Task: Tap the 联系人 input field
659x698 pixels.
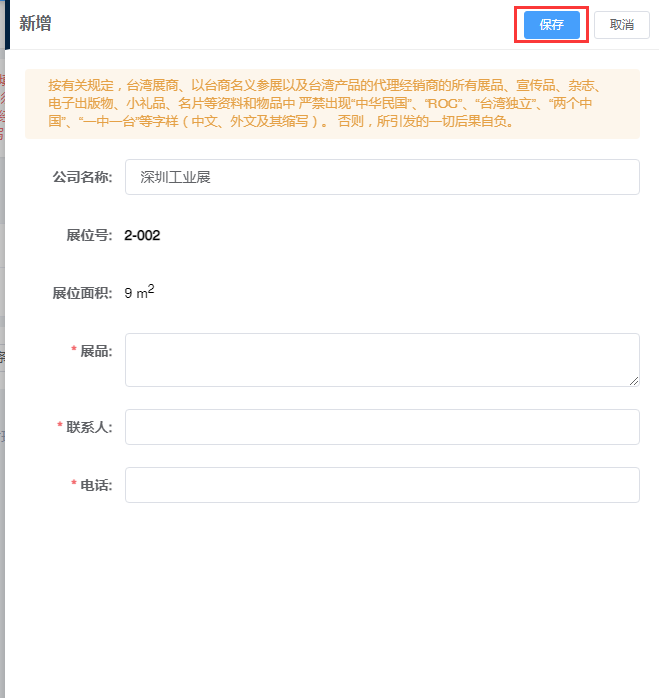Action: 382,427
